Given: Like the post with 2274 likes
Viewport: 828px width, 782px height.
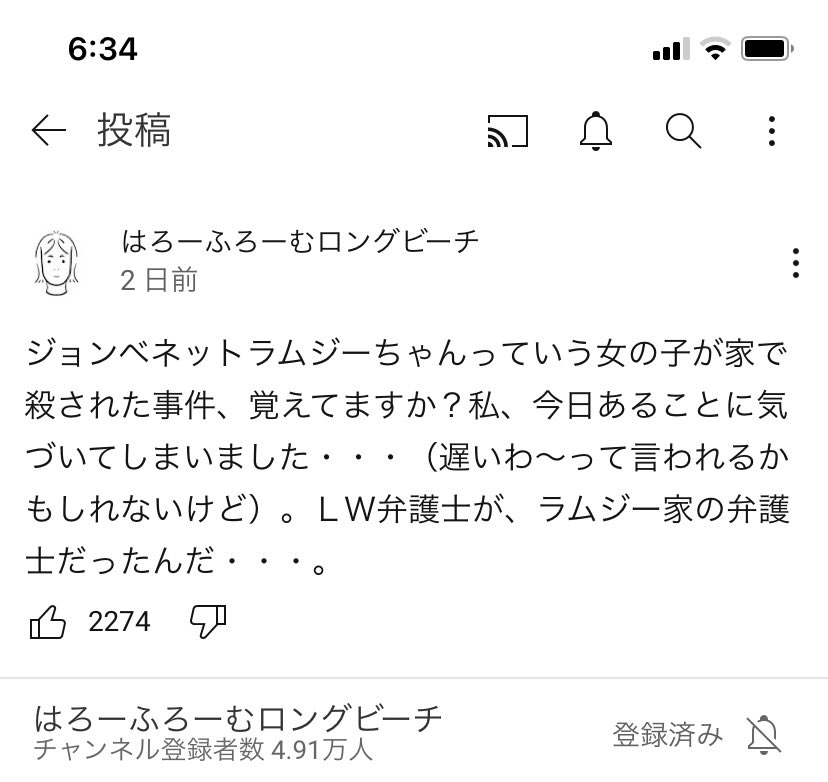Looking at the screenshot, I should pos(48,622).
